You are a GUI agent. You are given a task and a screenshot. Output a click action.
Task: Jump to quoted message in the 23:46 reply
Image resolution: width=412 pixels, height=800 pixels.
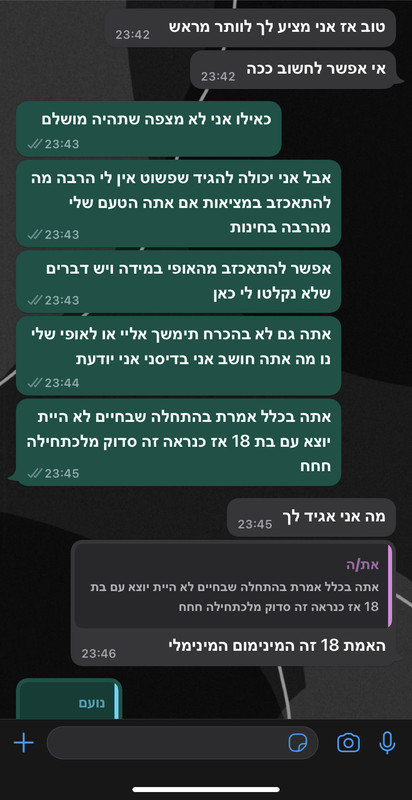pos(234,586)
